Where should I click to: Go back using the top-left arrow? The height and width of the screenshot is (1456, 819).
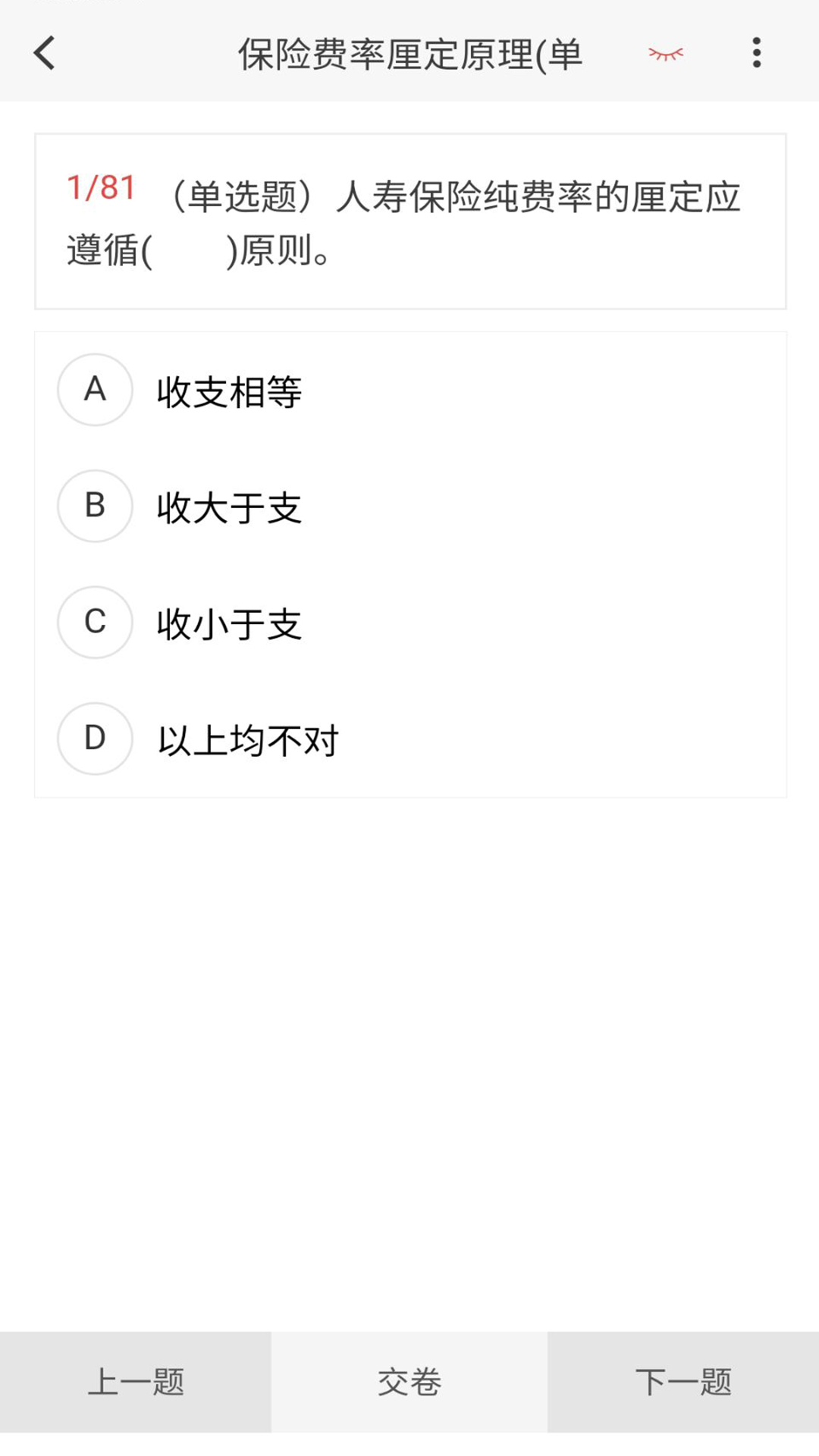[x=45, y=53]
